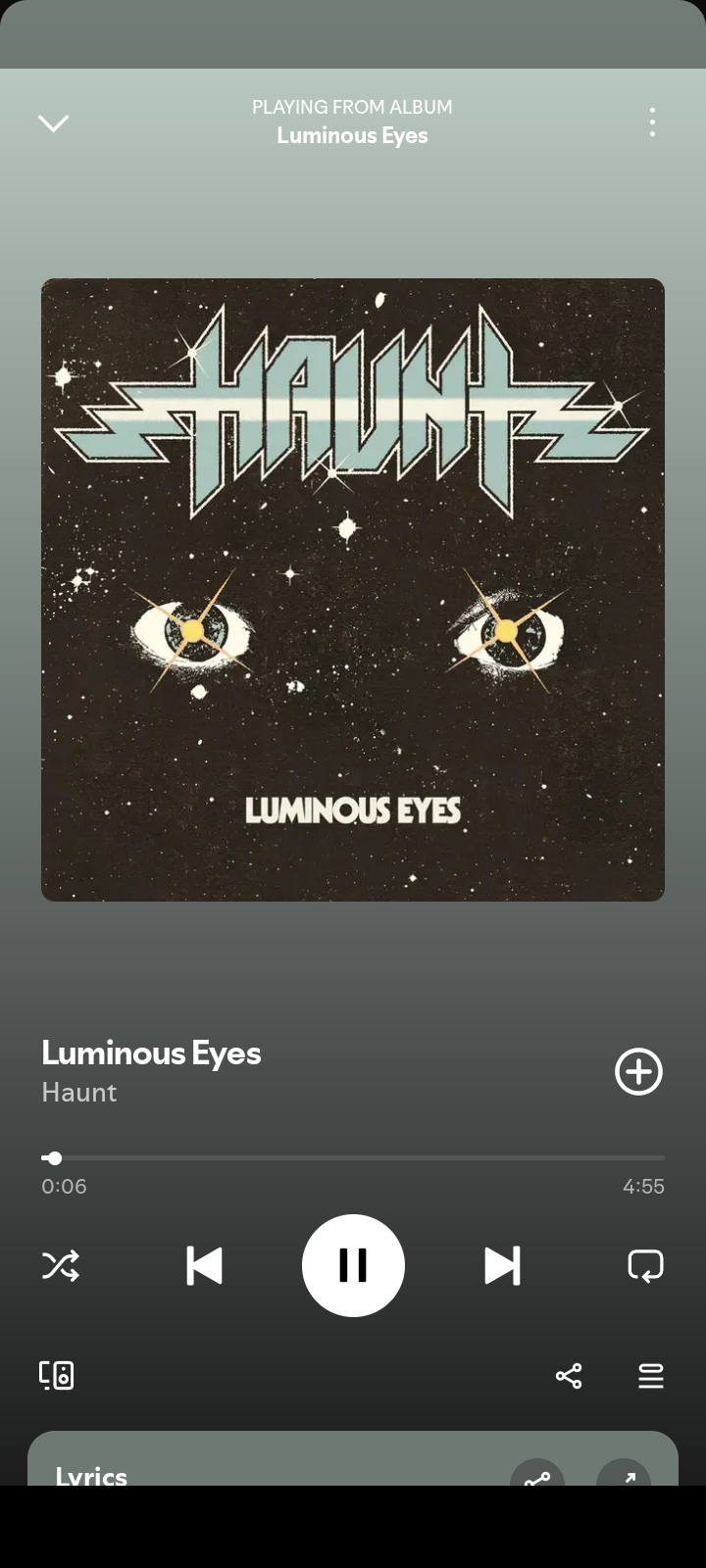Open the three-dot options menu
The width and height of the screenshot is (706, 1568).
652,122
